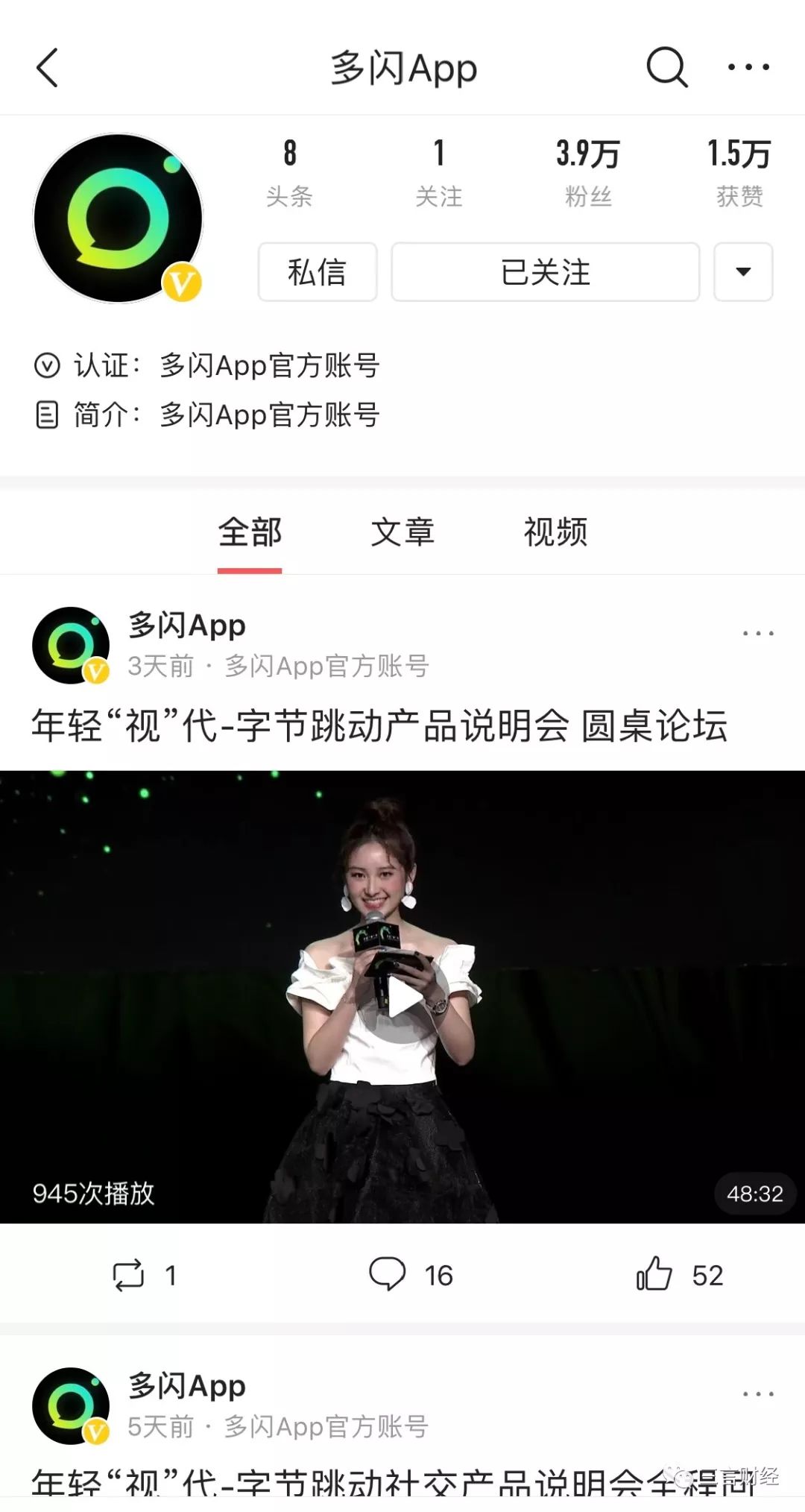View the 3.9万 粉丝 followers list
The width and height of the screenshot is (805, 1512).
(x=588, y=173)
